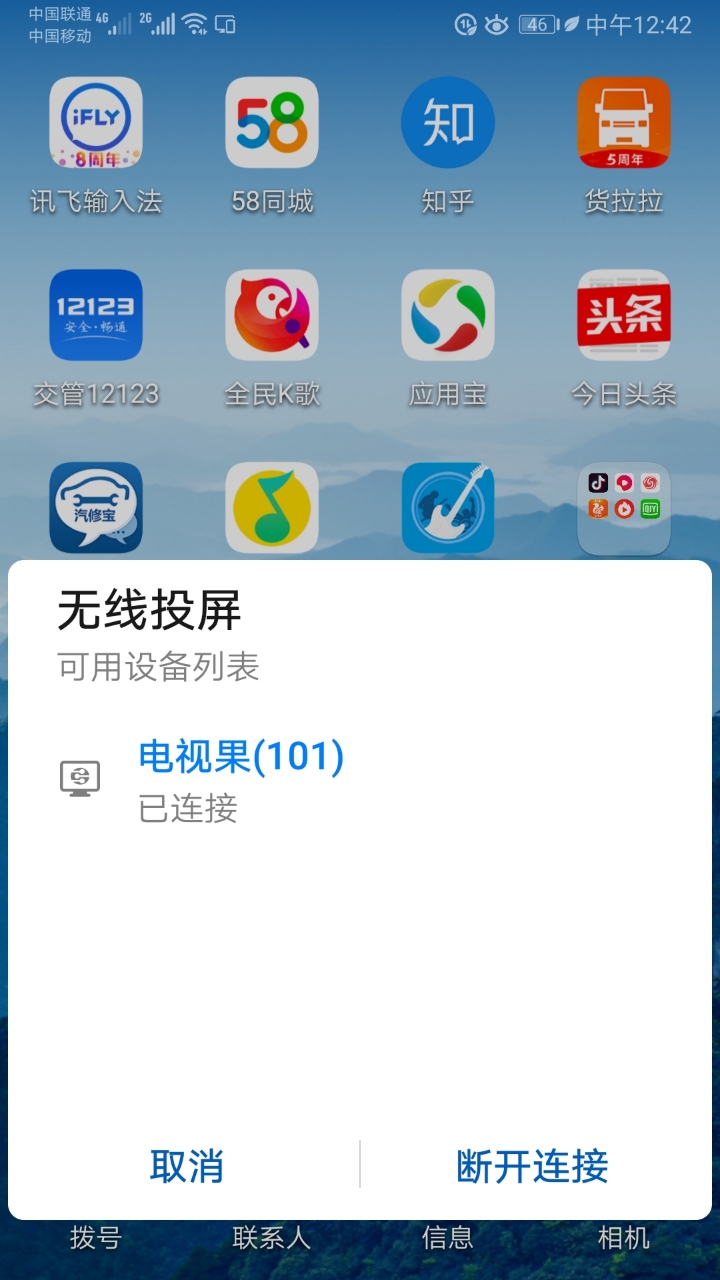Open the 拨号 dialer from the dock
Screen dimensions: 720x1280
tap(96, 1240)
